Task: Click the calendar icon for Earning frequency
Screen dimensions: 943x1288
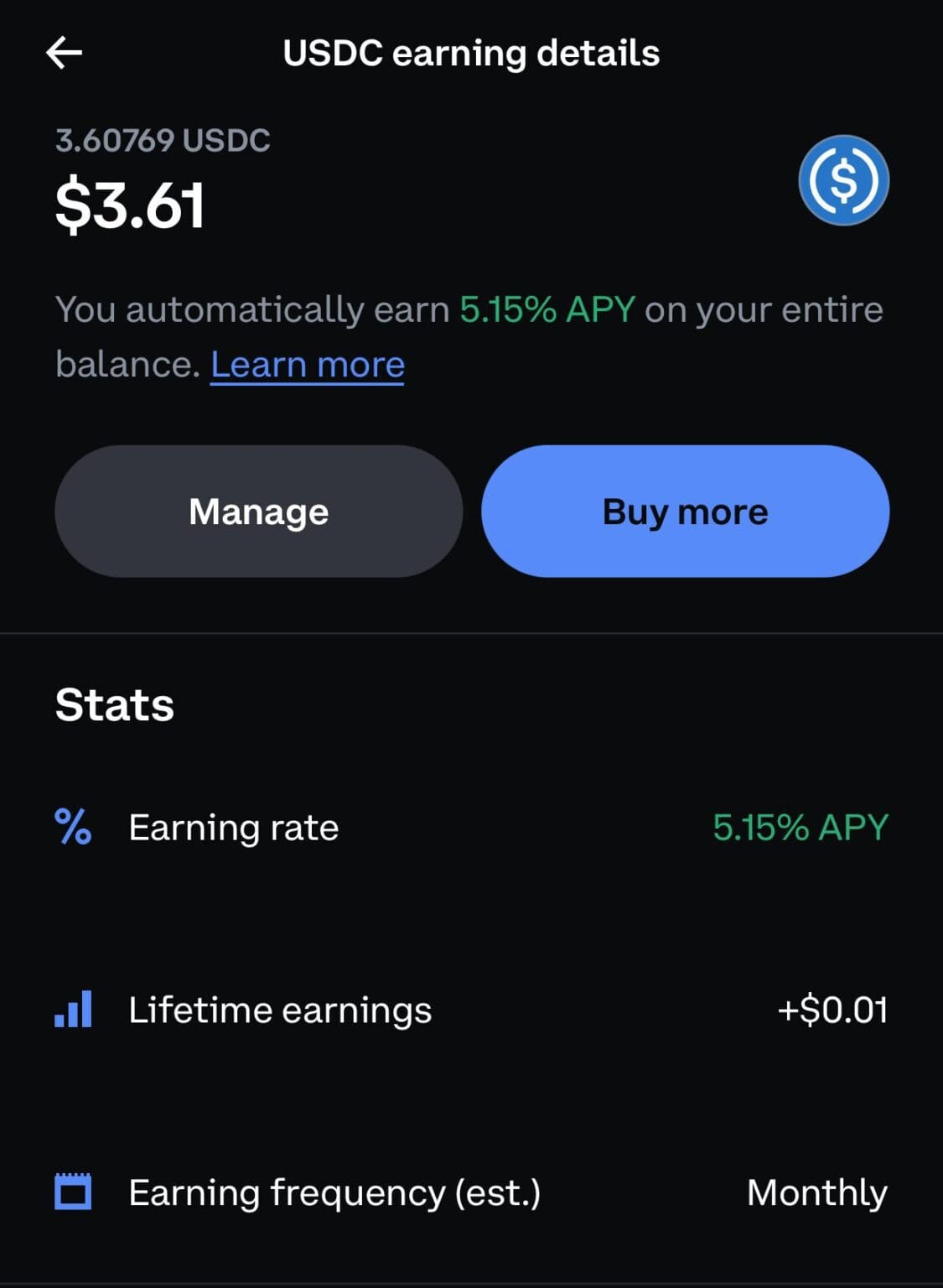Action: [x=74, y=1192]
